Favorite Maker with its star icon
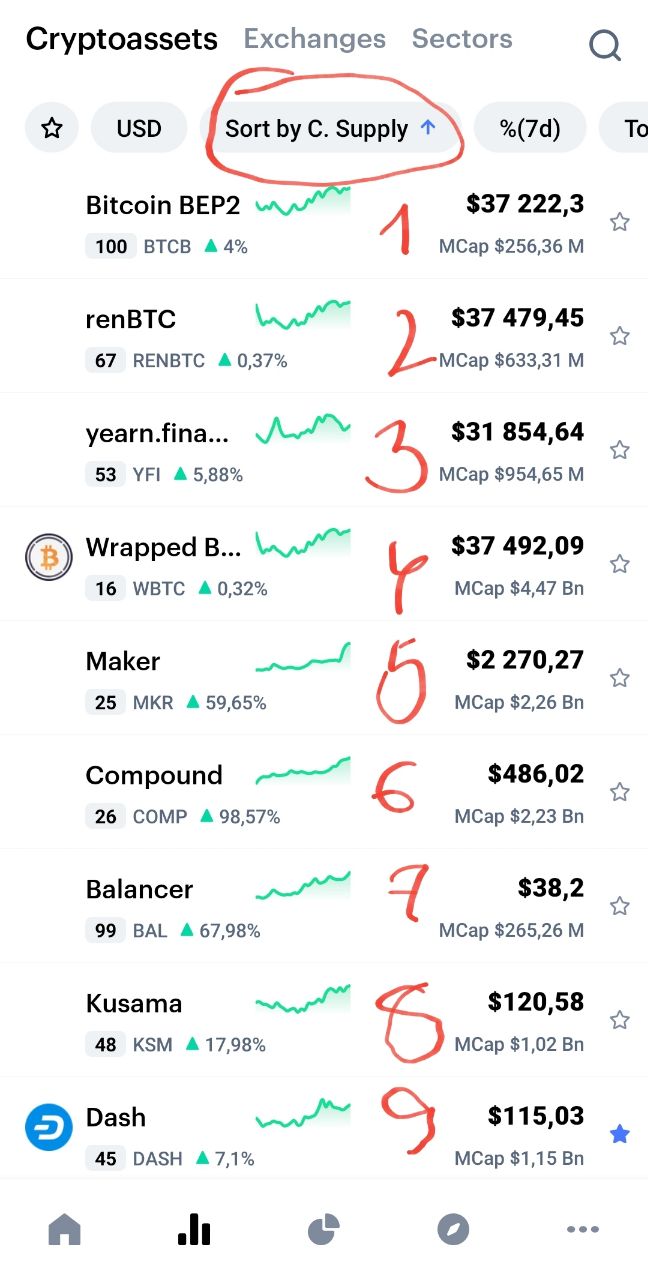The height and width of the screenshot is (1280, 648). (620, 678)
